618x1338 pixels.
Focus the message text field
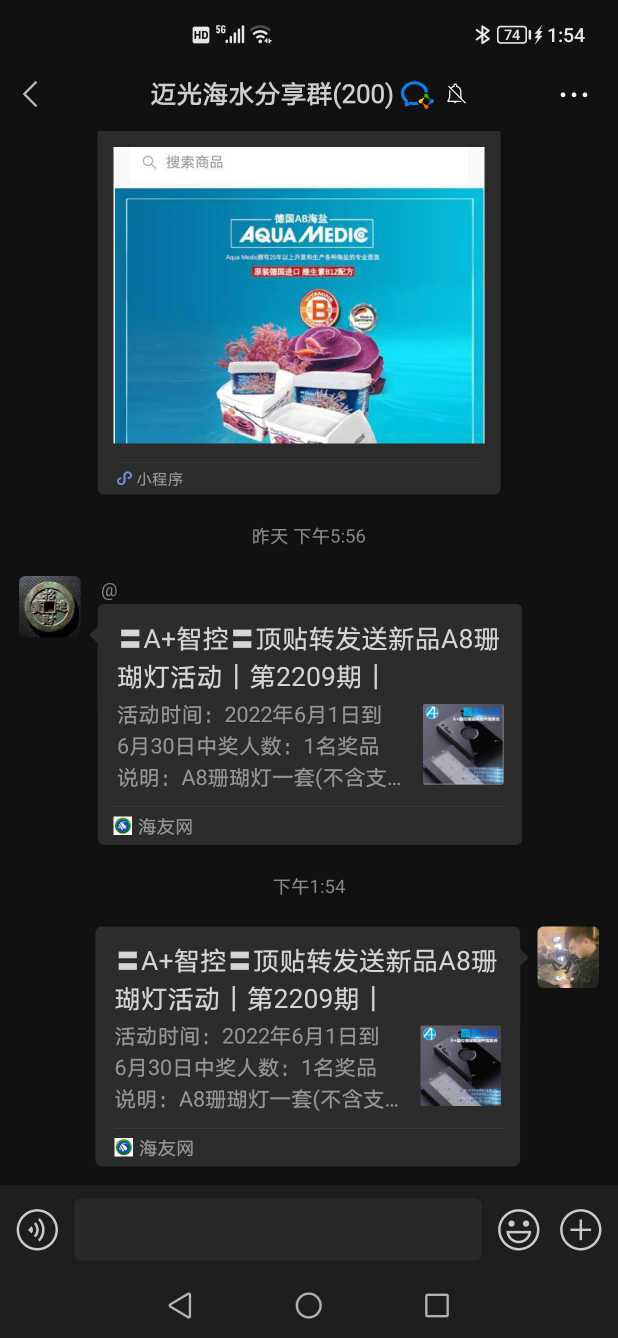278,1229
